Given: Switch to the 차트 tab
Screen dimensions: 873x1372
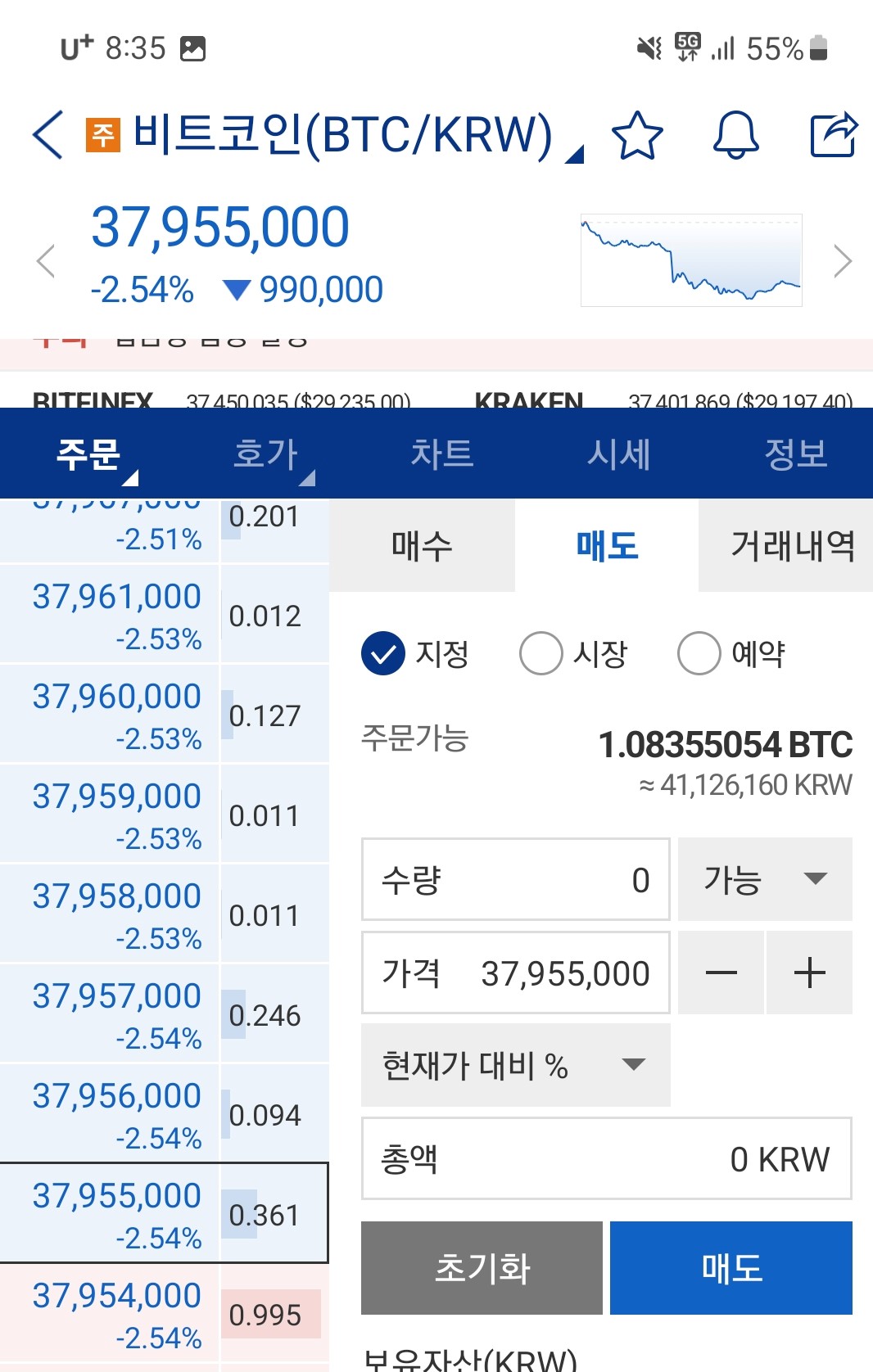Looking at the screenshot, I should [x=442, y=454].
